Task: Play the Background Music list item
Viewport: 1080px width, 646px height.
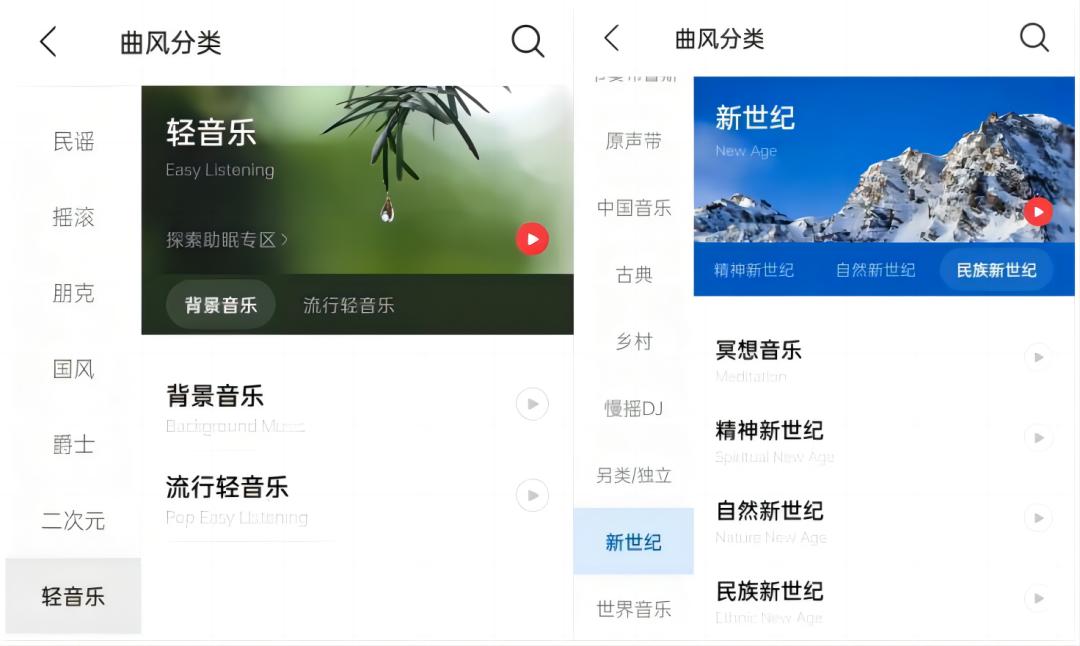Action: tap(532, 404)
